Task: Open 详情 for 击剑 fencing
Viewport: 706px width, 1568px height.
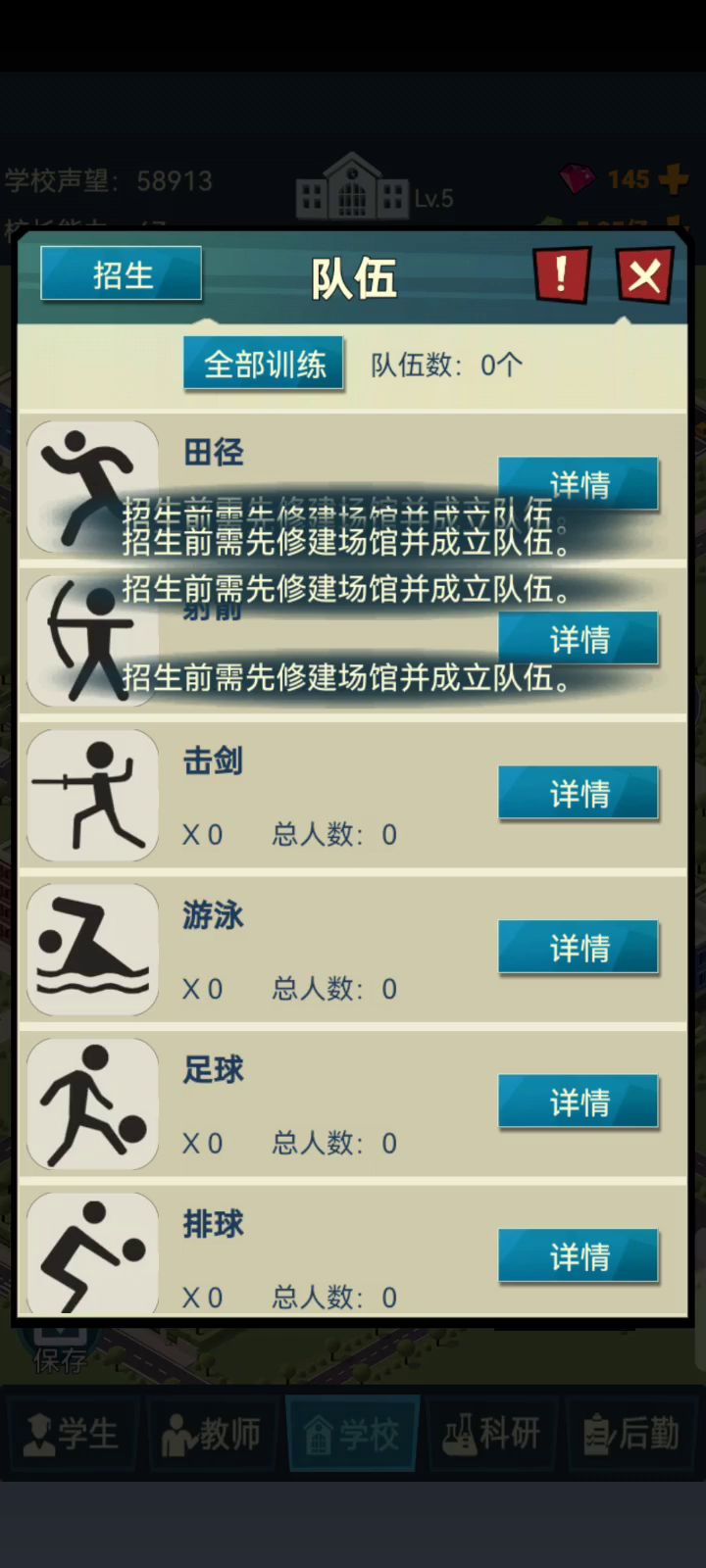Action: coord(578,793)
